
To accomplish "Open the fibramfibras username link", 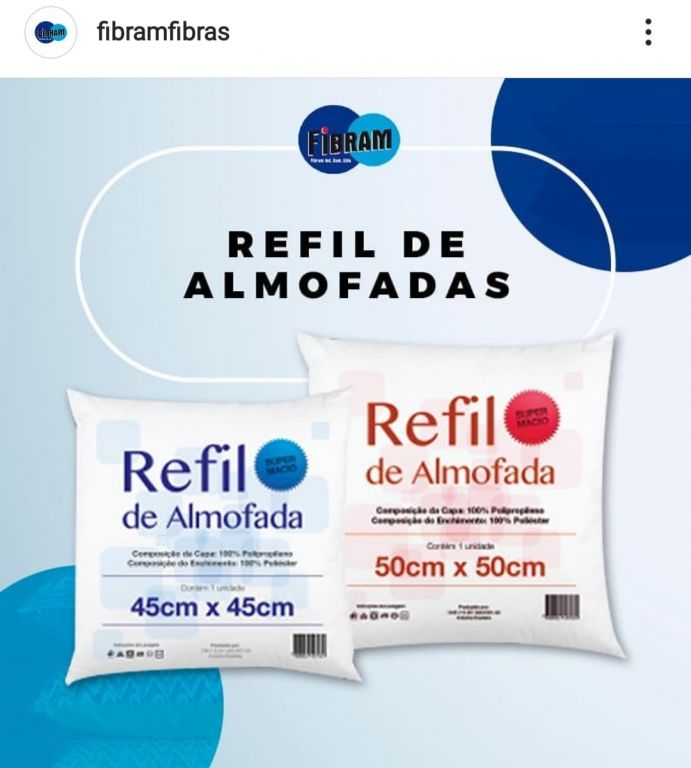I will click(x=163, y=32).
